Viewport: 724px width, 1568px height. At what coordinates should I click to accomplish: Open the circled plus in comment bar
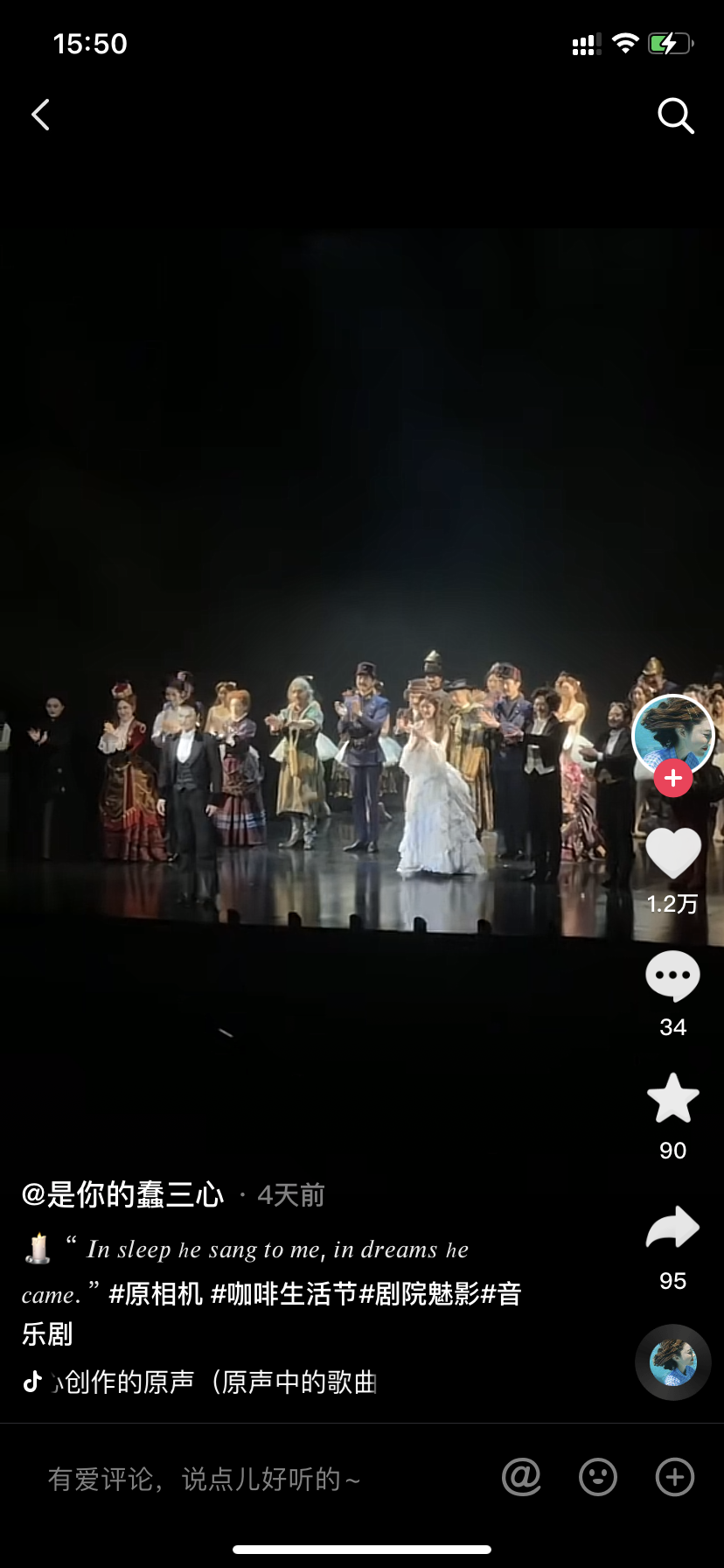[675, 1477]
